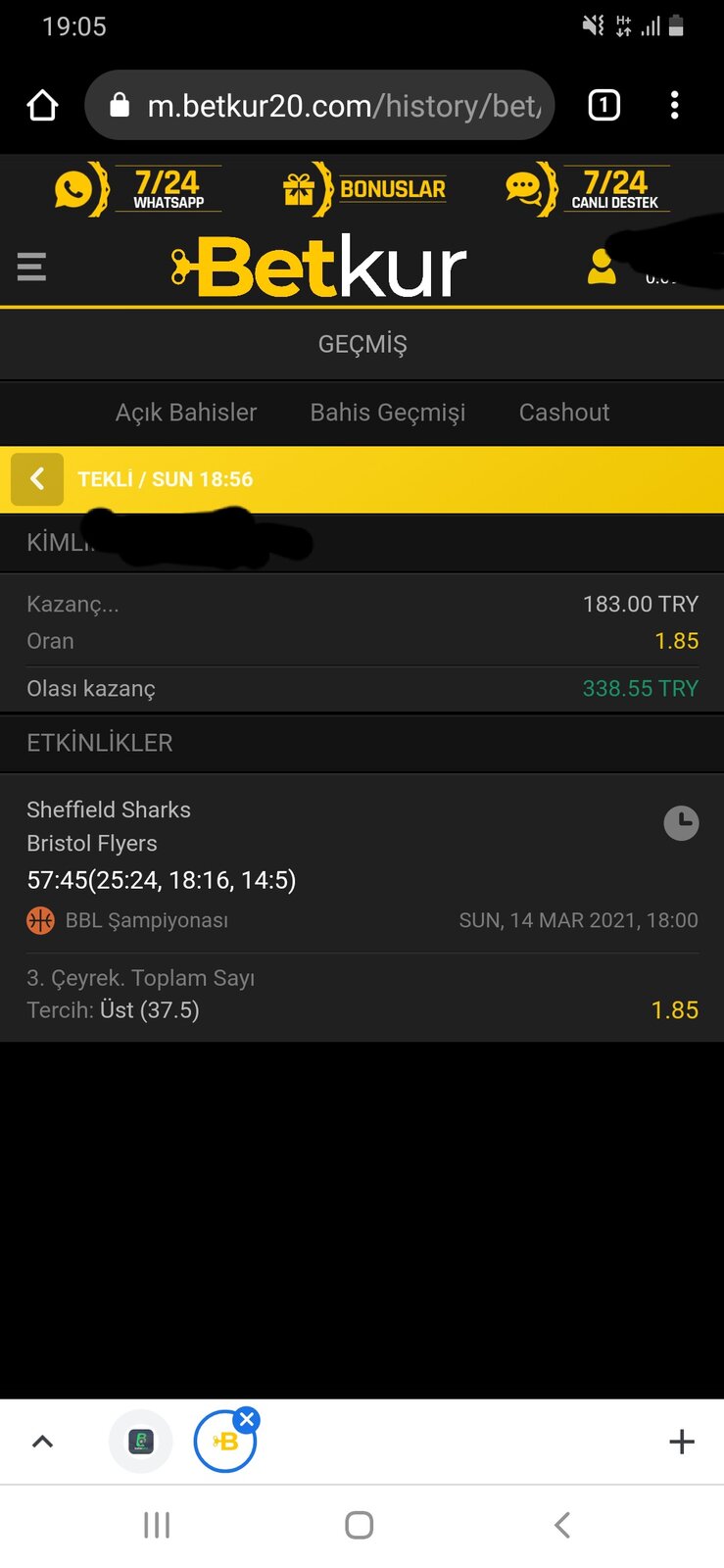Tap the system back button
The width and height of the screenshot is (724, 1568).
pyautogui.click(x=562, y=1525)
